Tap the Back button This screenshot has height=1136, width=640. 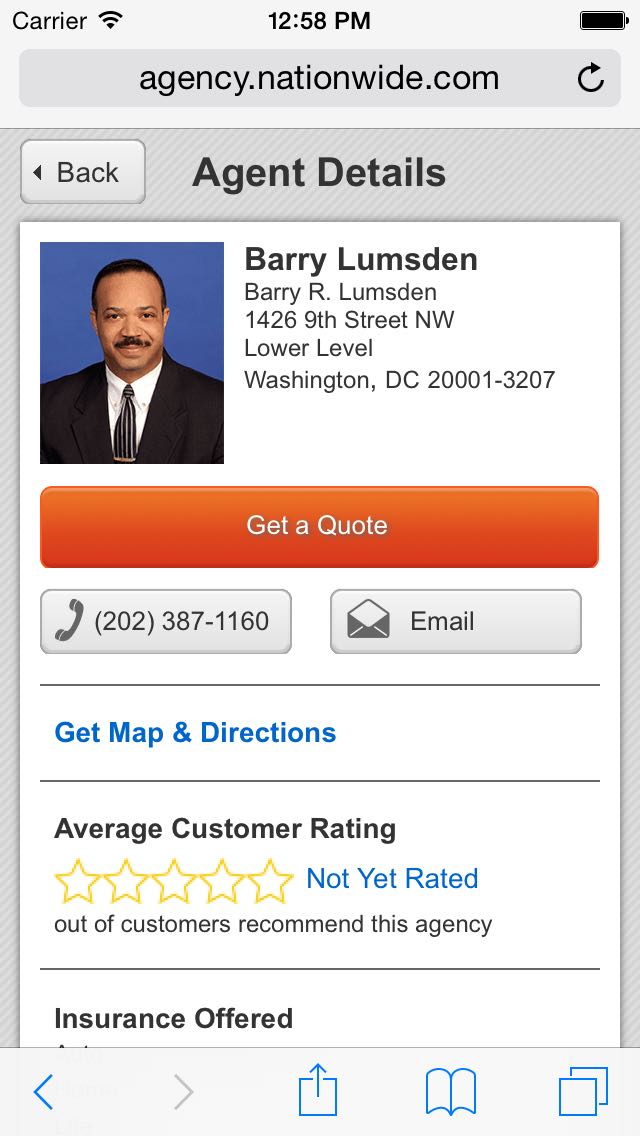pyautogui.click(x=83, y=172)
